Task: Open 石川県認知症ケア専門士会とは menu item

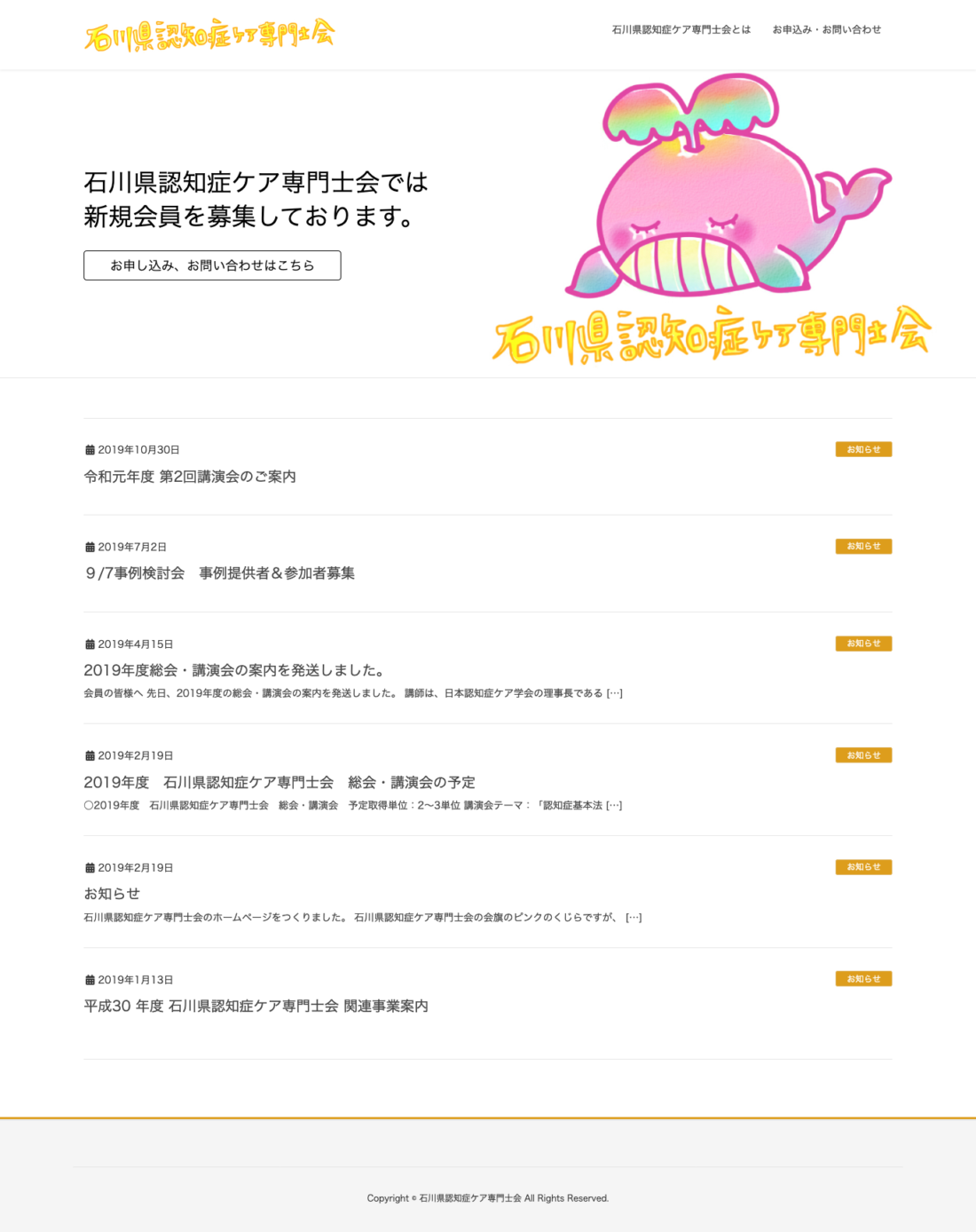Action: pos(681,29)
